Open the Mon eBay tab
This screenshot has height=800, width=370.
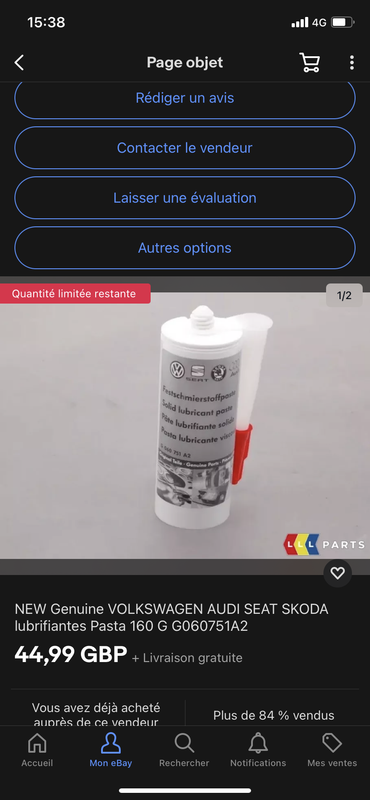point(111,750)
